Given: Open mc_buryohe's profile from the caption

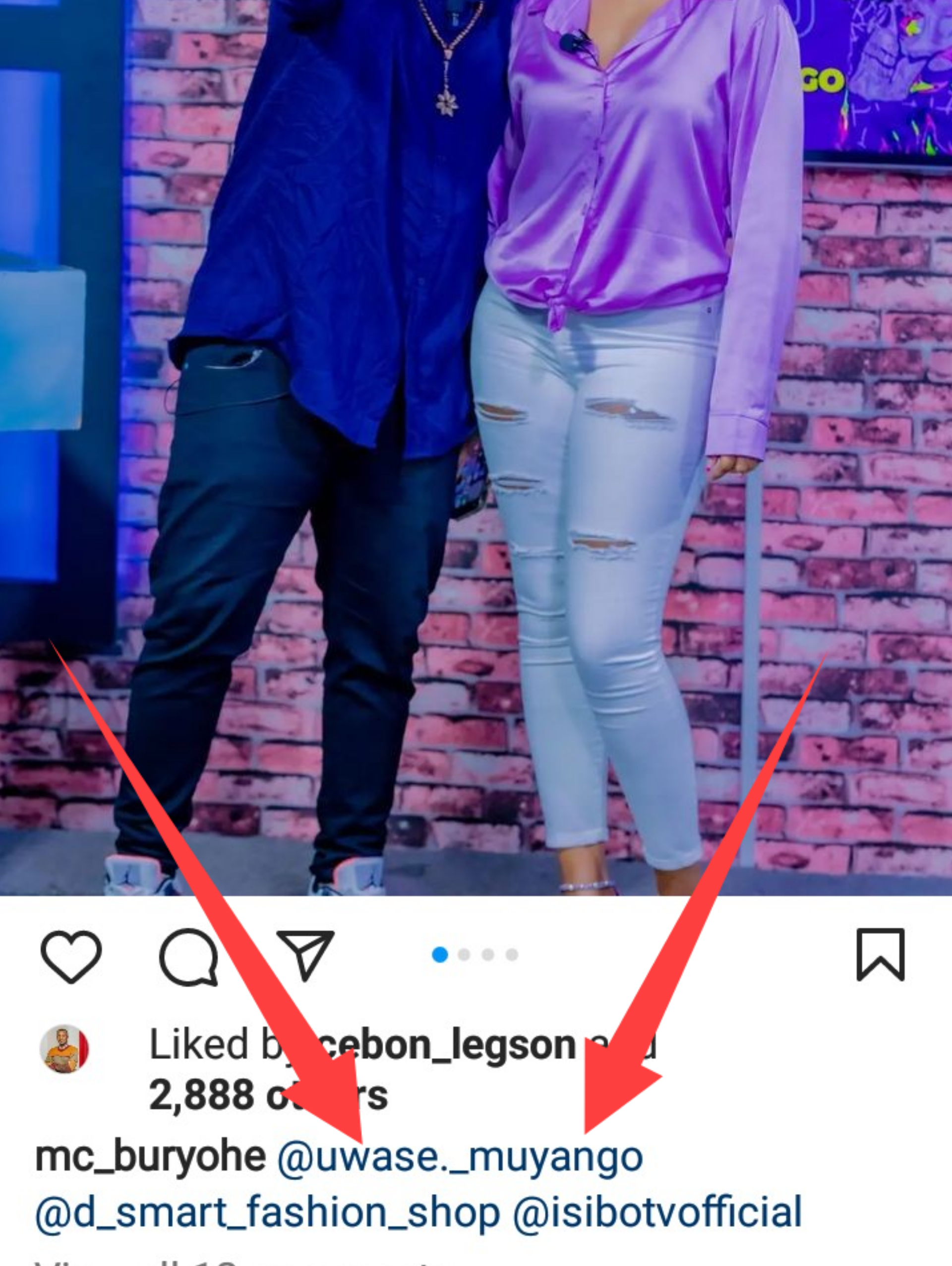Looking at the screenshot, I should 150,1157.
